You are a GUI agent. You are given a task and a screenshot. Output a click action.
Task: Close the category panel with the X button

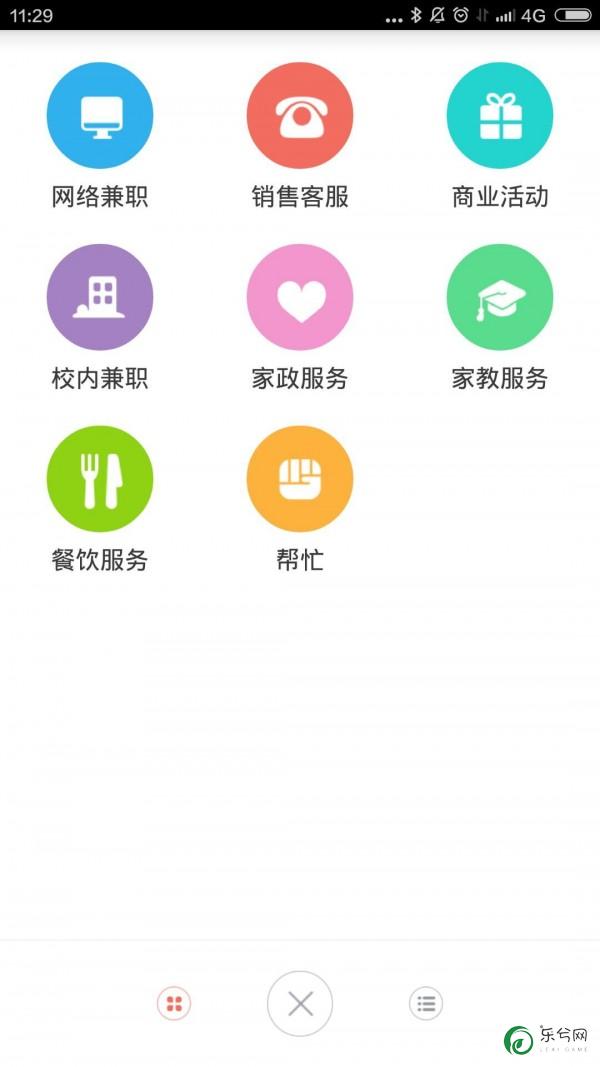[x=300, y=1004]
